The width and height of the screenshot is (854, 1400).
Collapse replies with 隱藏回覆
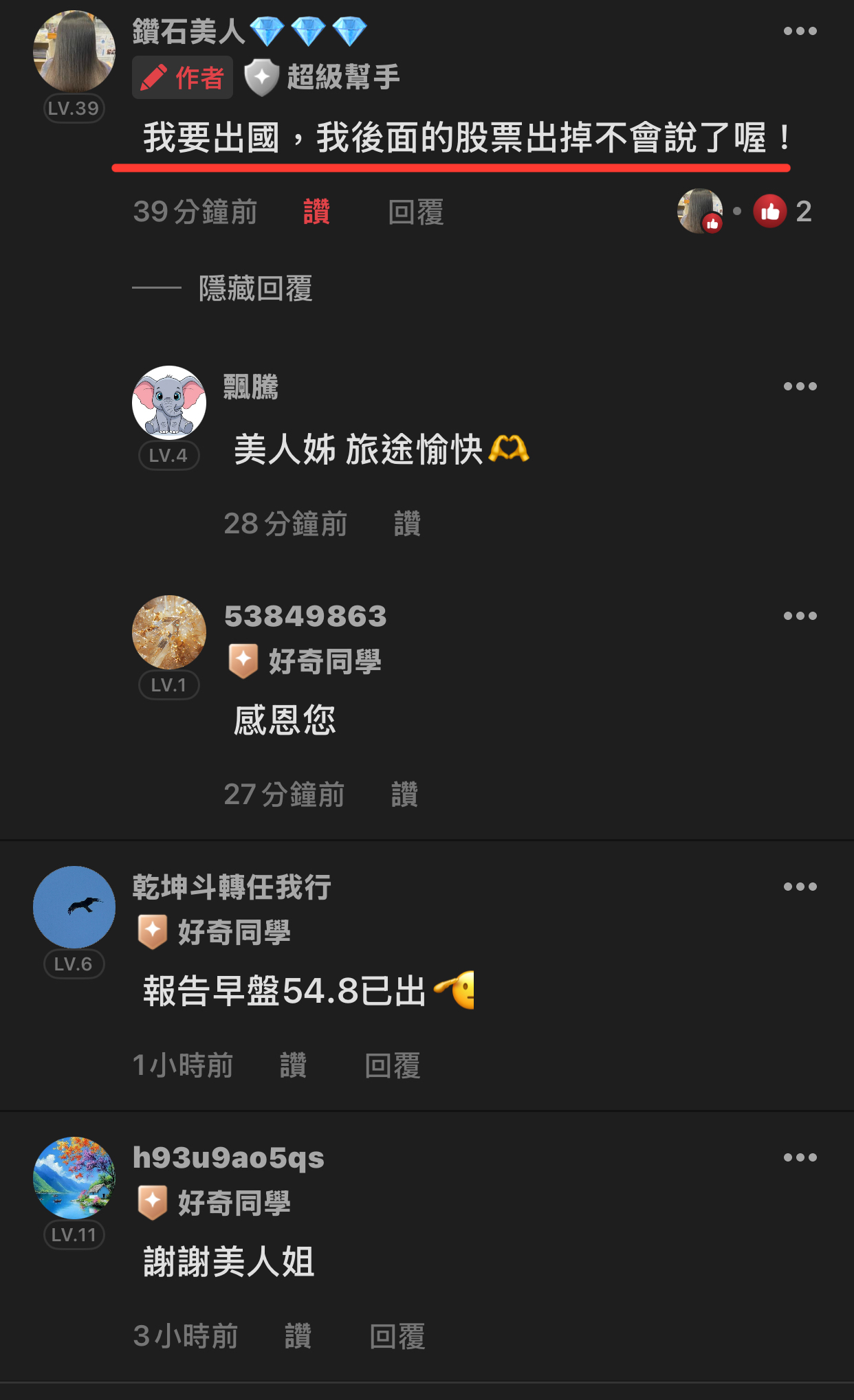(256, 289)
